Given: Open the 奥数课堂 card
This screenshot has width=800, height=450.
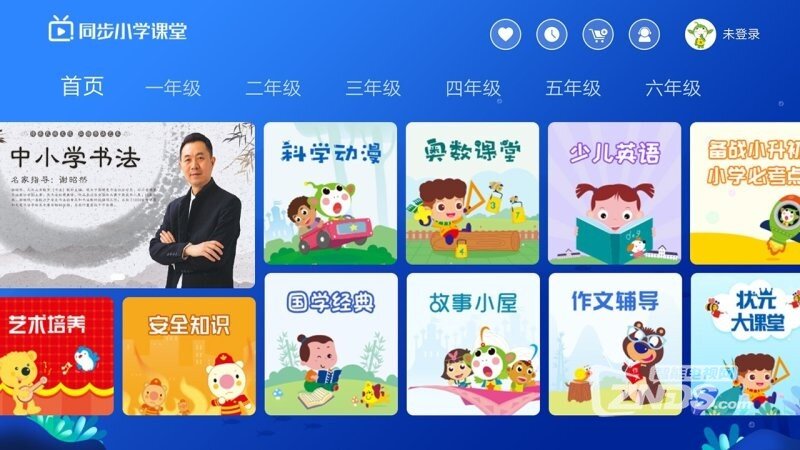Looking at the screenshot, I should point(472,193).
